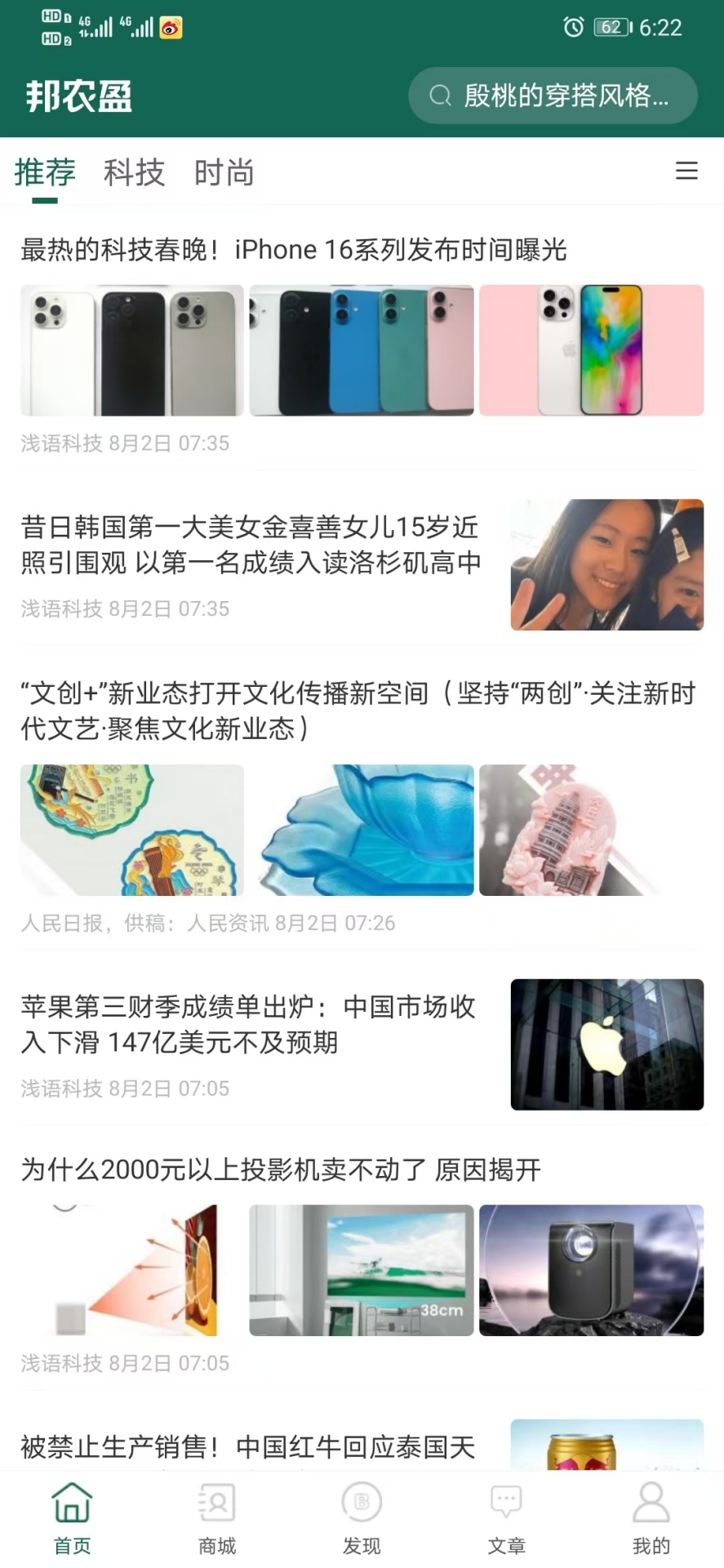Open the 金喜善女儿 article

point(251,545)
